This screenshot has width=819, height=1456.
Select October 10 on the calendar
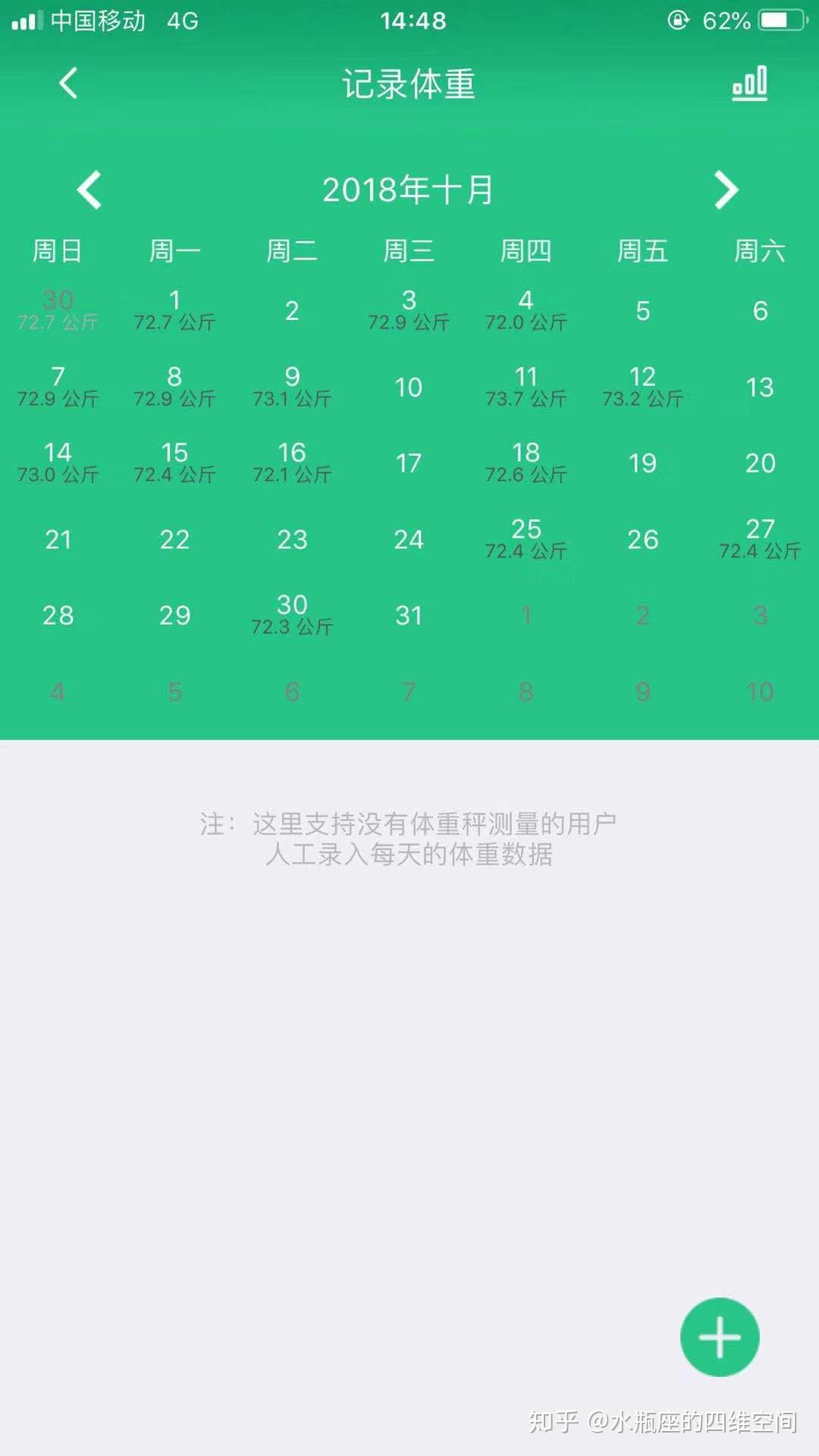[x=409, y=388]
